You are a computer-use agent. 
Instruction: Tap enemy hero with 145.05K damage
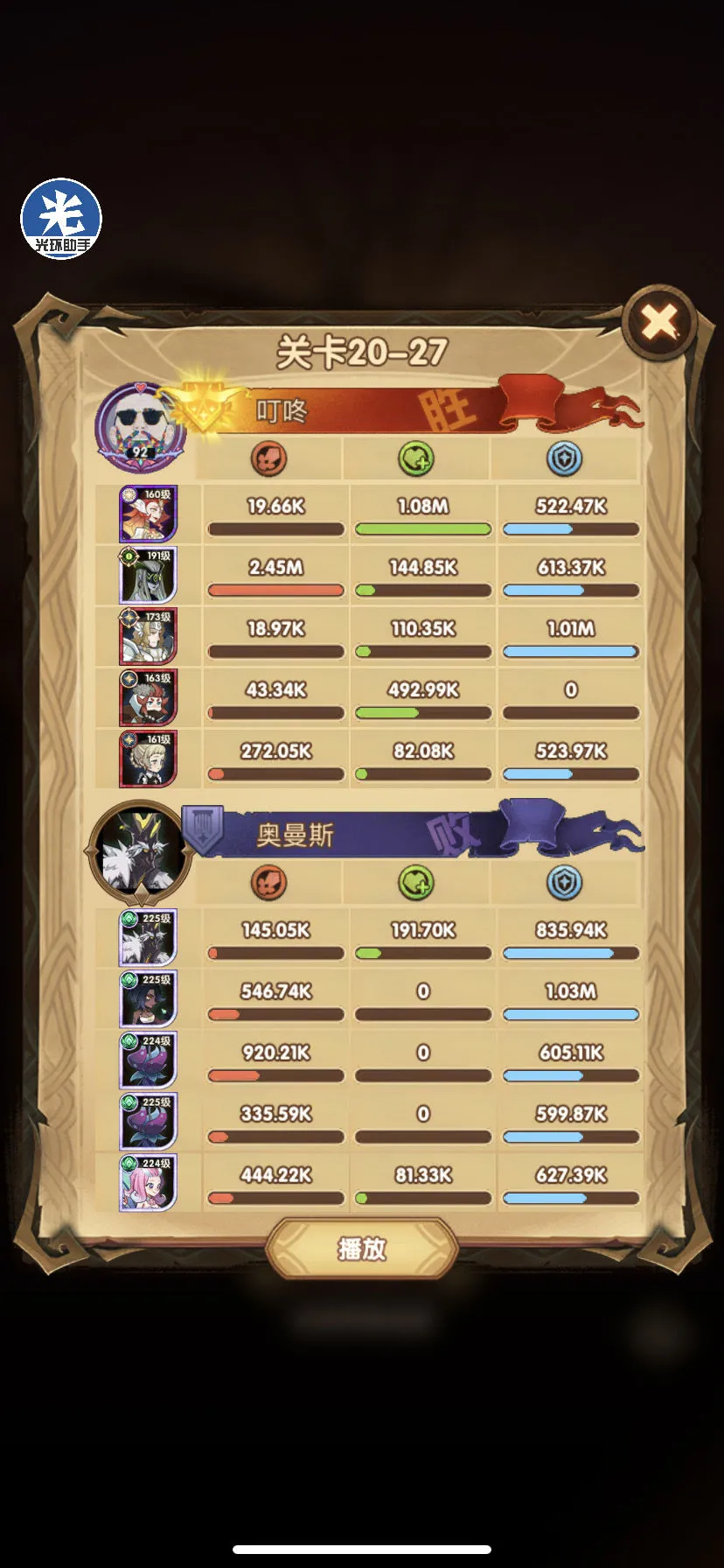pyautogui.click(x=148, y=938)
